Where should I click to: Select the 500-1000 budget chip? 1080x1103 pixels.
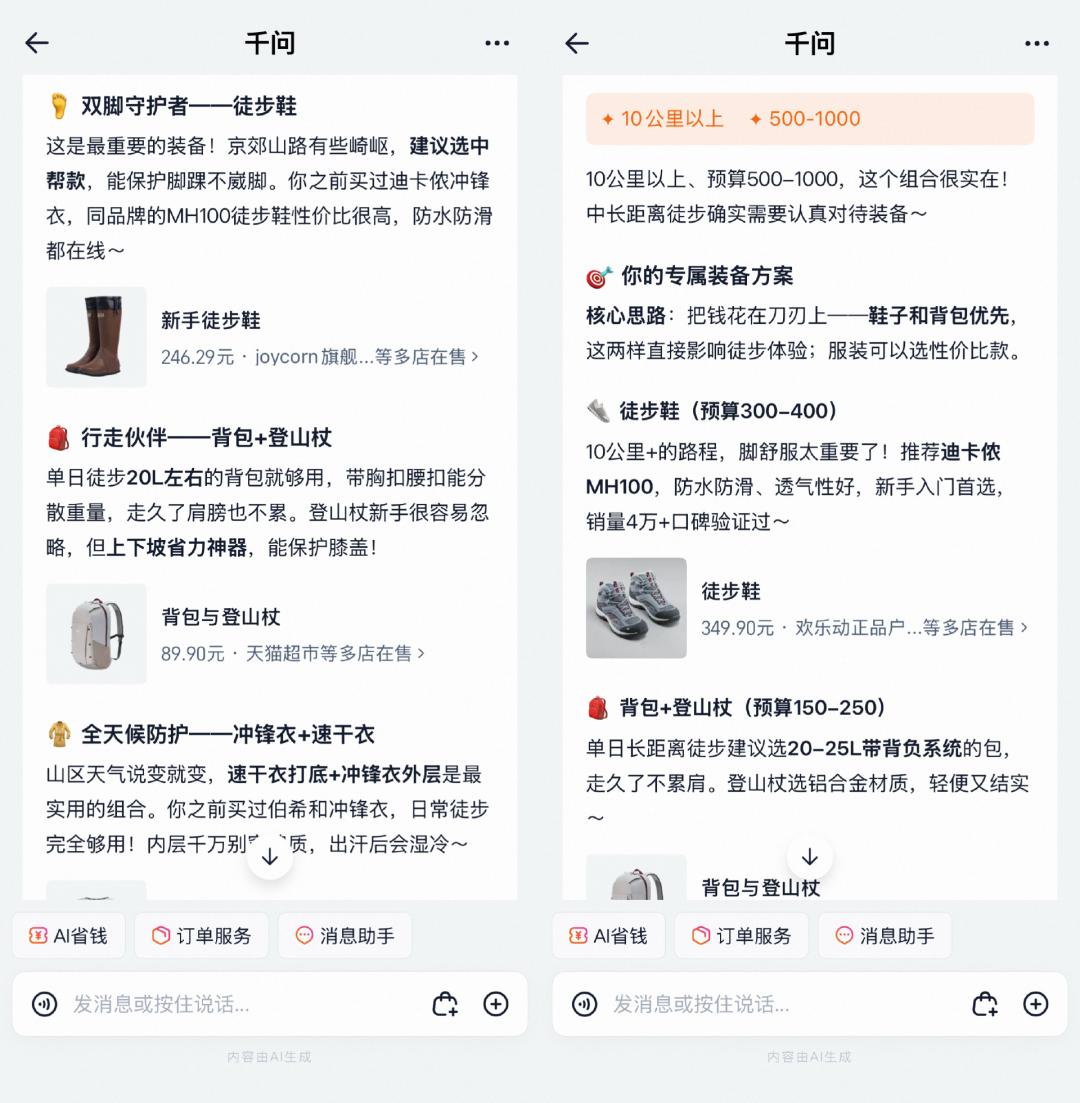click(x=805, y=119)
